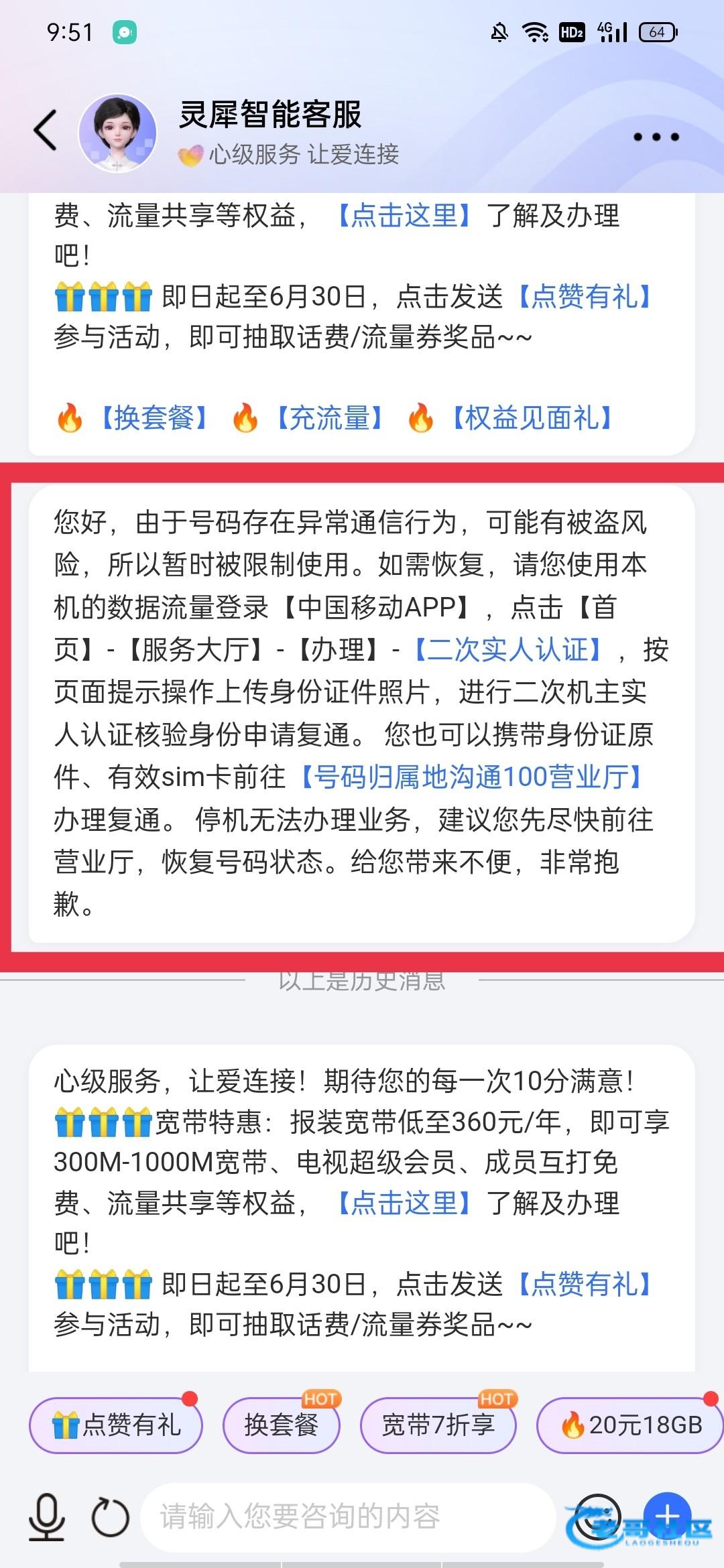Open the three-dot overflow menu
The width and height of the screenshot is (724, 1568).
pyautogui.click(x=656, y=137)
